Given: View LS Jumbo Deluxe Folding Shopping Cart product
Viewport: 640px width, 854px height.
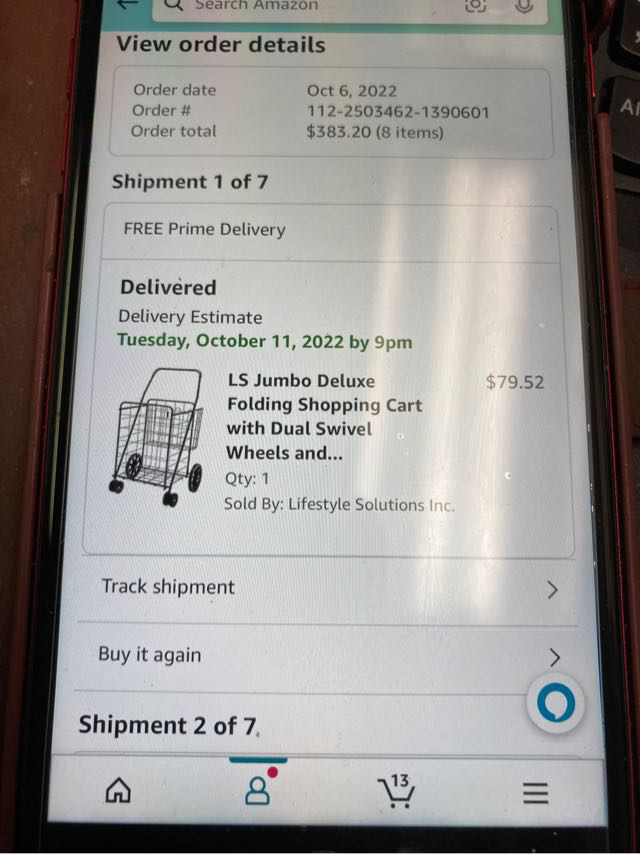Looking at the screenshot, I should [325, 417].
